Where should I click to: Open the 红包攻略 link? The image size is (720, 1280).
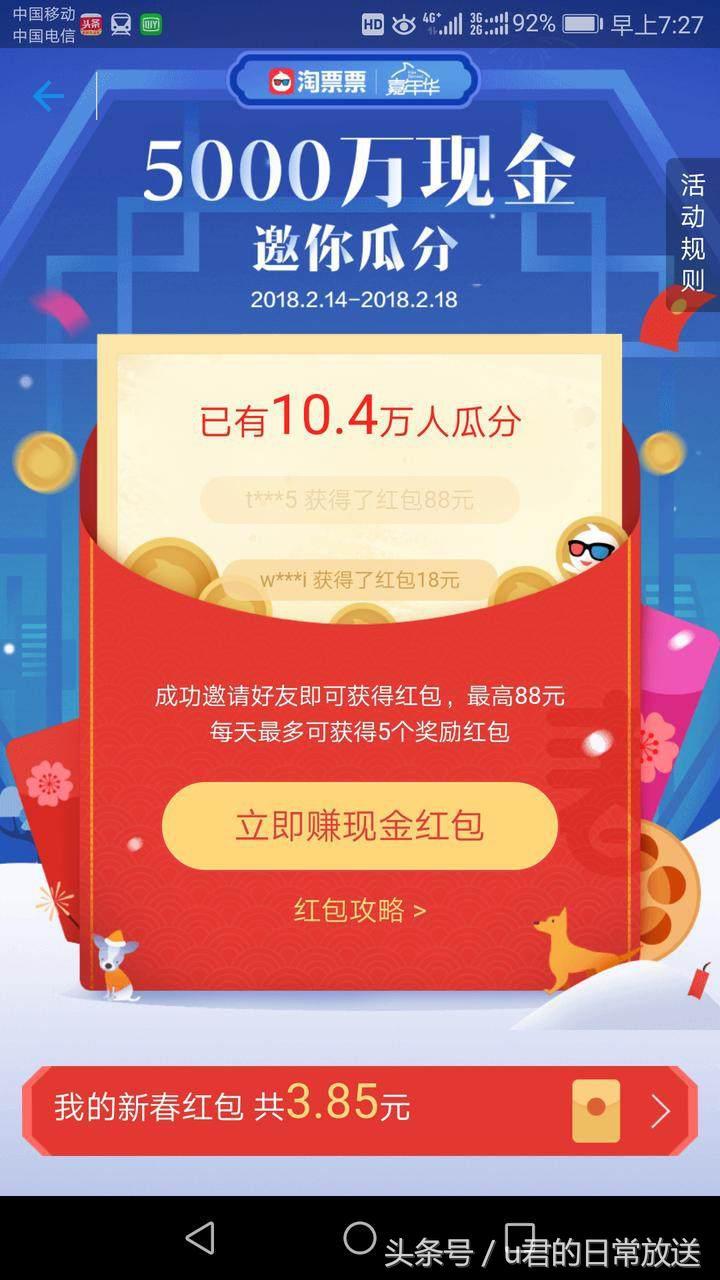359,910
